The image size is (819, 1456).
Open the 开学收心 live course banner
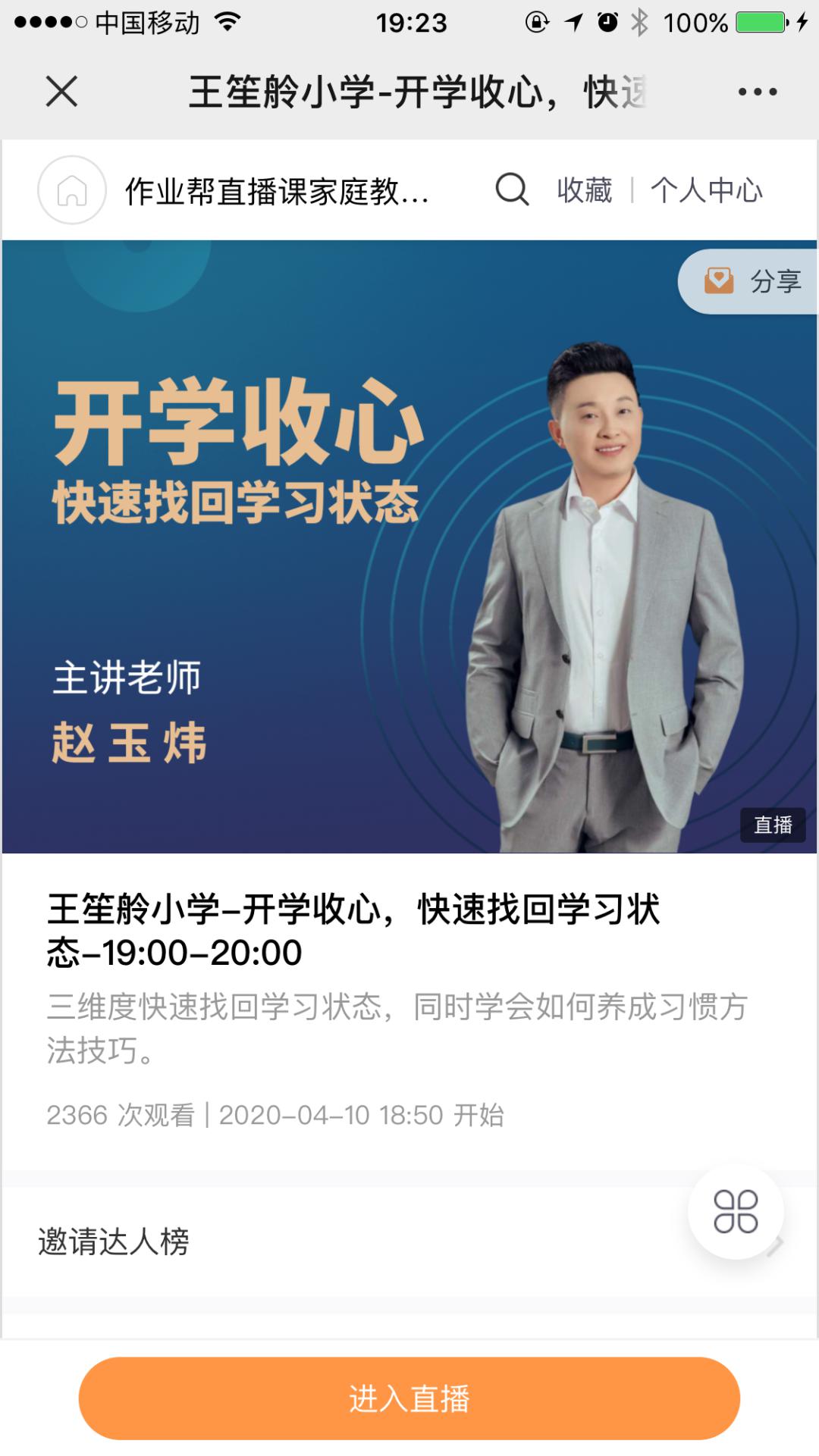pos(409,546)
